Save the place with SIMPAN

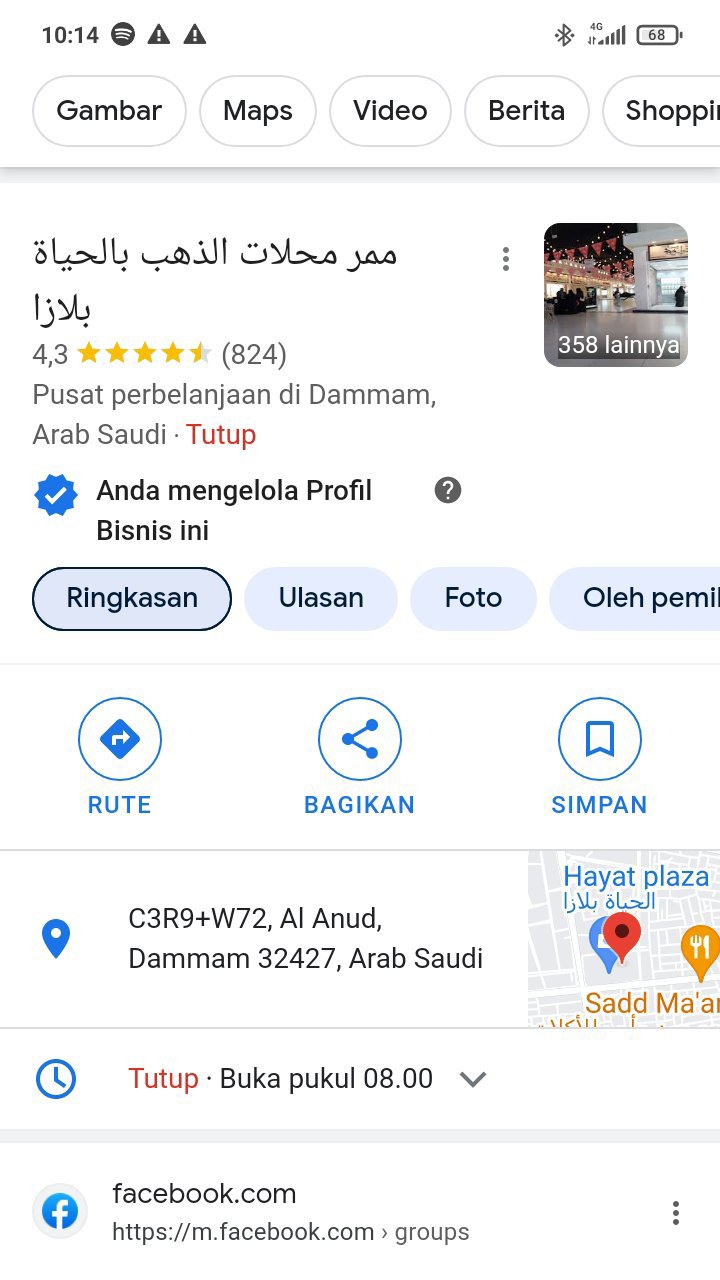(599, 757)
